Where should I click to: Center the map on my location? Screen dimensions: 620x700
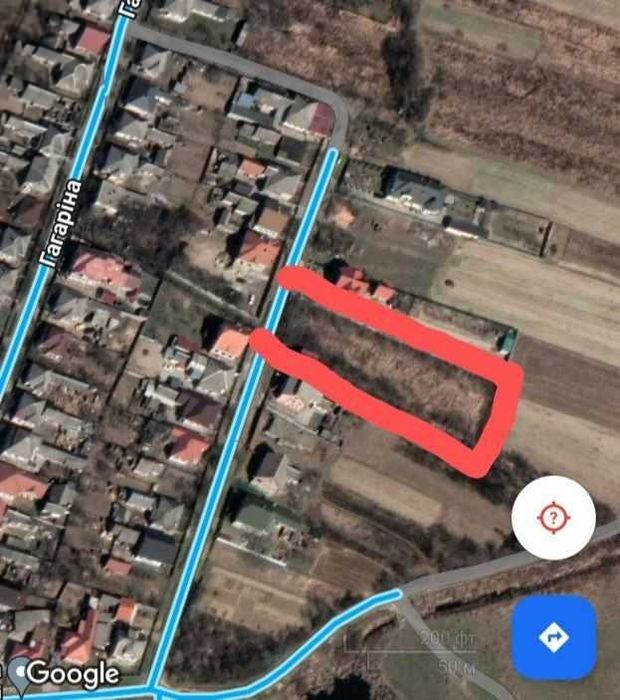pos(553,518)
